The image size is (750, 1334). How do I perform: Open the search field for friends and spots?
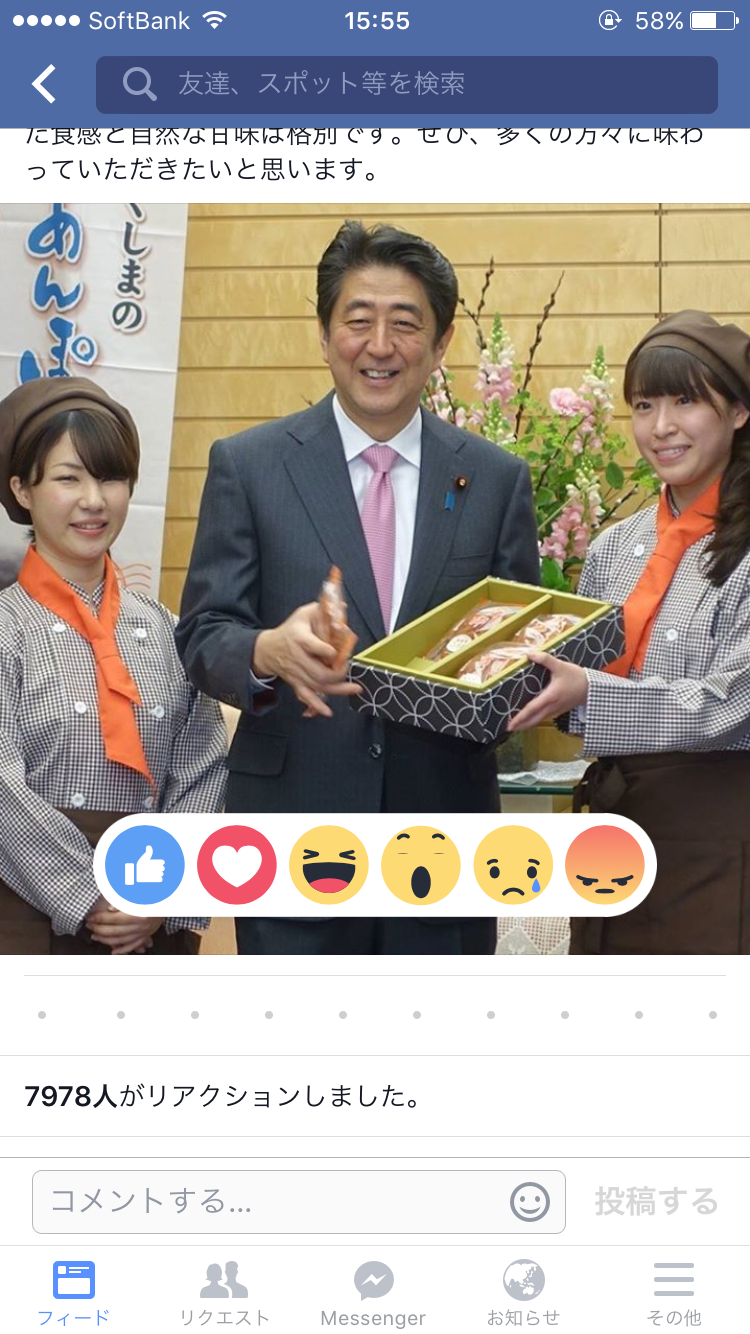point(406,85)
